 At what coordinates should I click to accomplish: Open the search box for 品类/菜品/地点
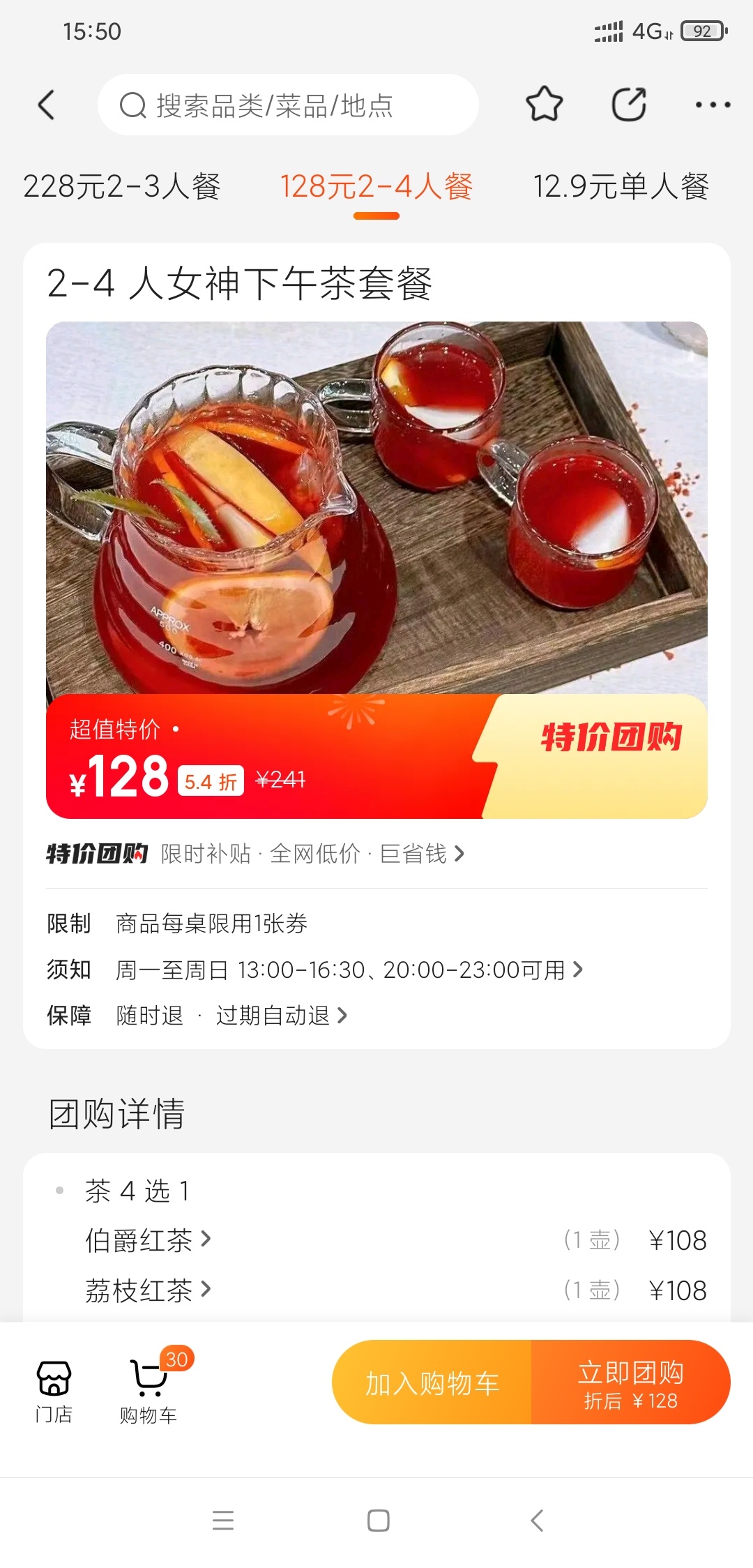(x=288, y=105)
